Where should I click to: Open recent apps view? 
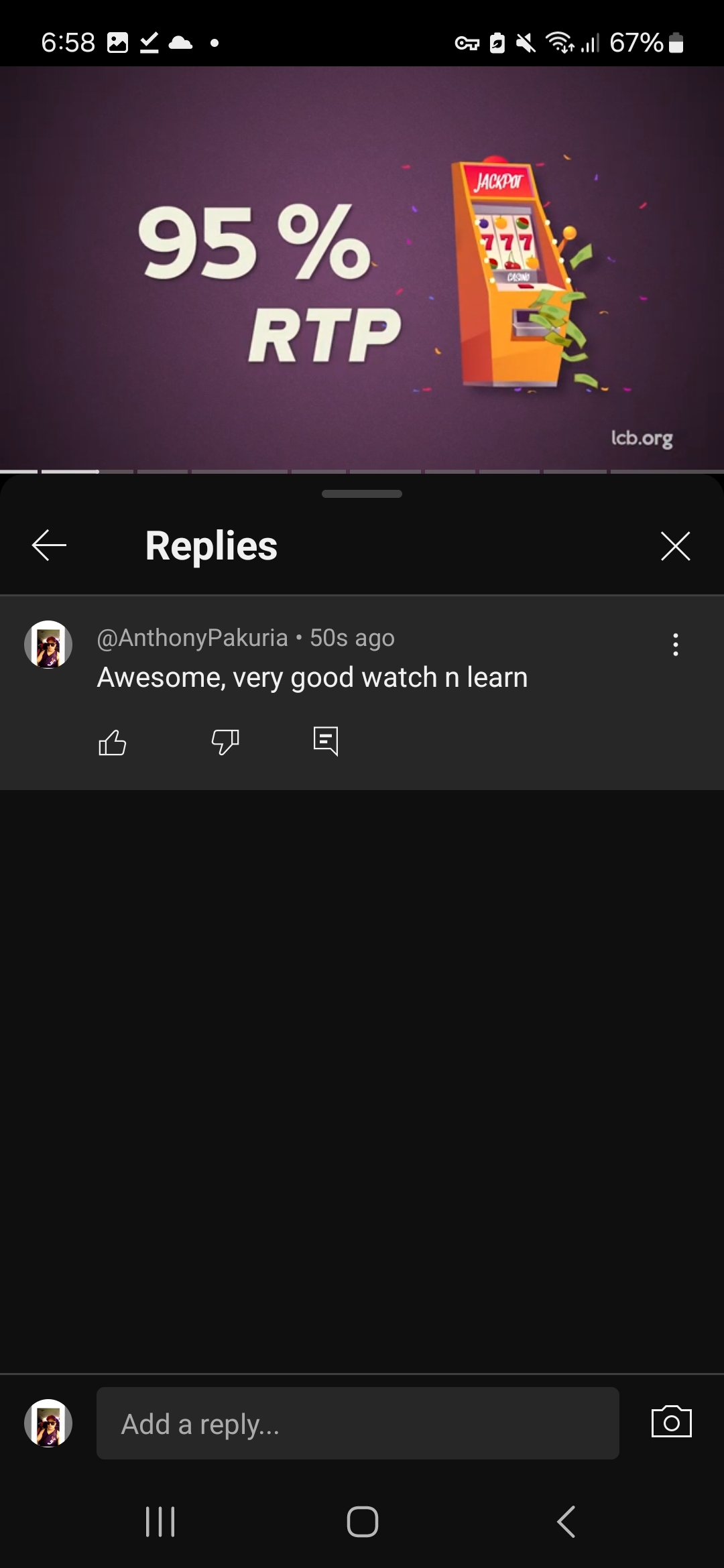tap(160, 1521)
